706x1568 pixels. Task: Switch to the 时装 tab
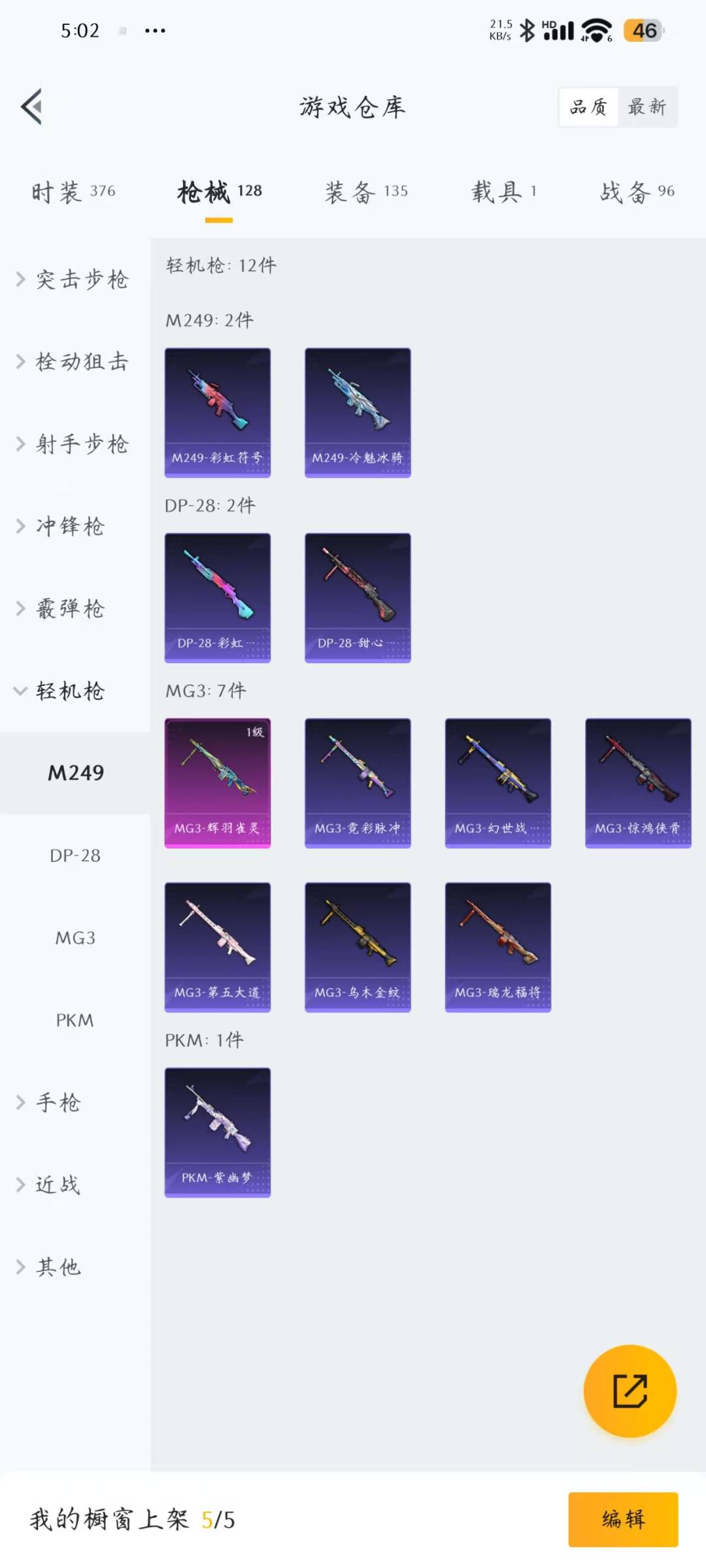(x=73, y=191)
